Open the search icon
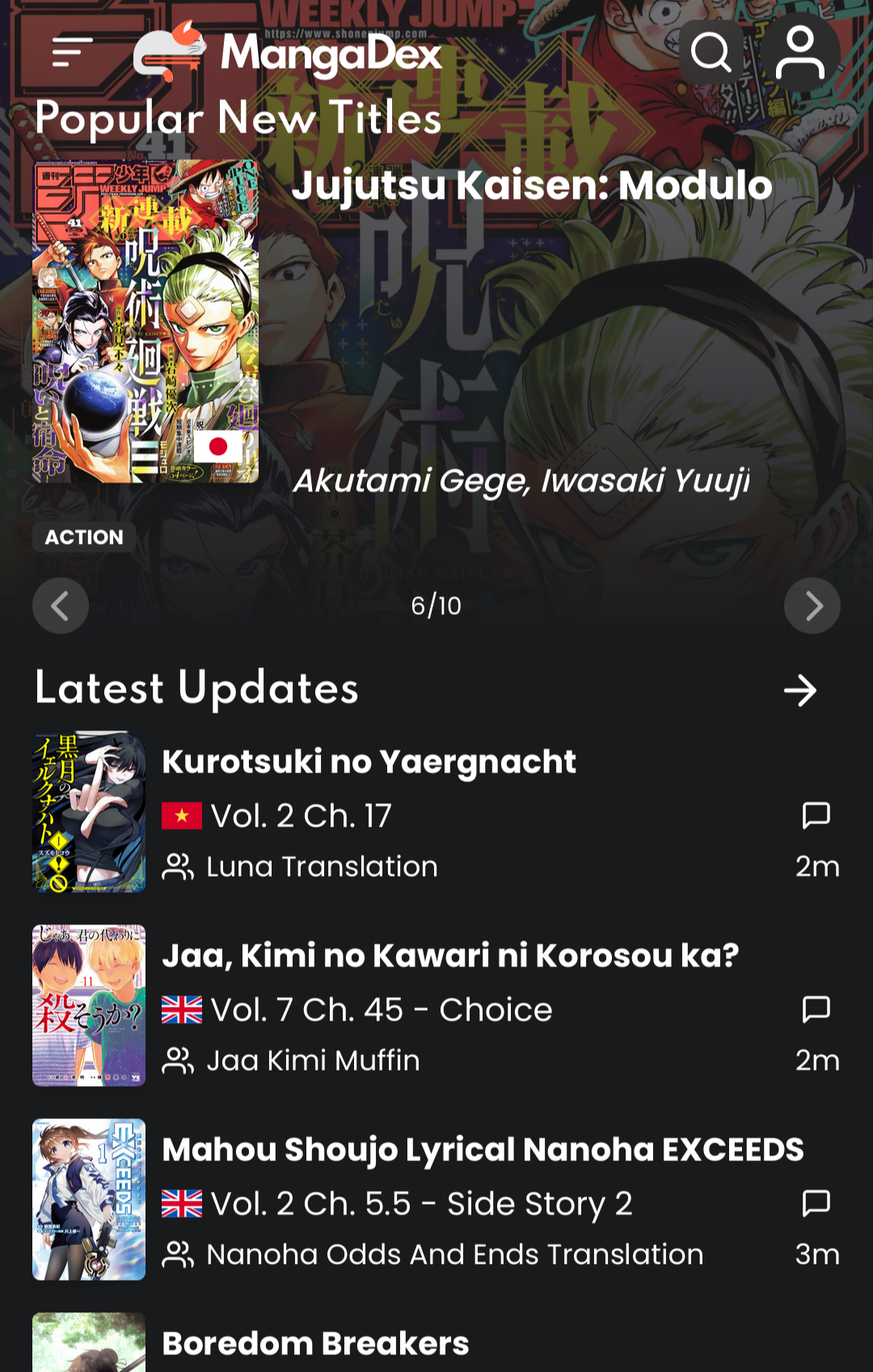Image resolution: width=873 pixels, height=1372 pixels. (x=711, y=53)
